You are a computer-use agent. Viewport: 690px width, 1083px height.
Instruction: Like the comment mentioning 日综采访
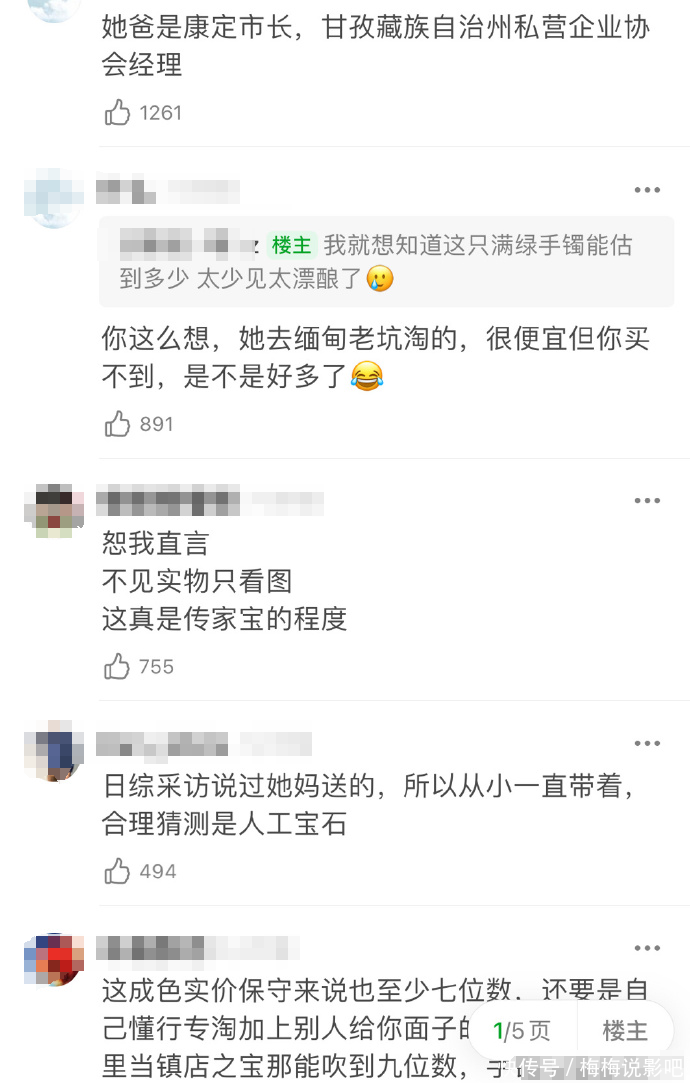[x=118, y=872]
